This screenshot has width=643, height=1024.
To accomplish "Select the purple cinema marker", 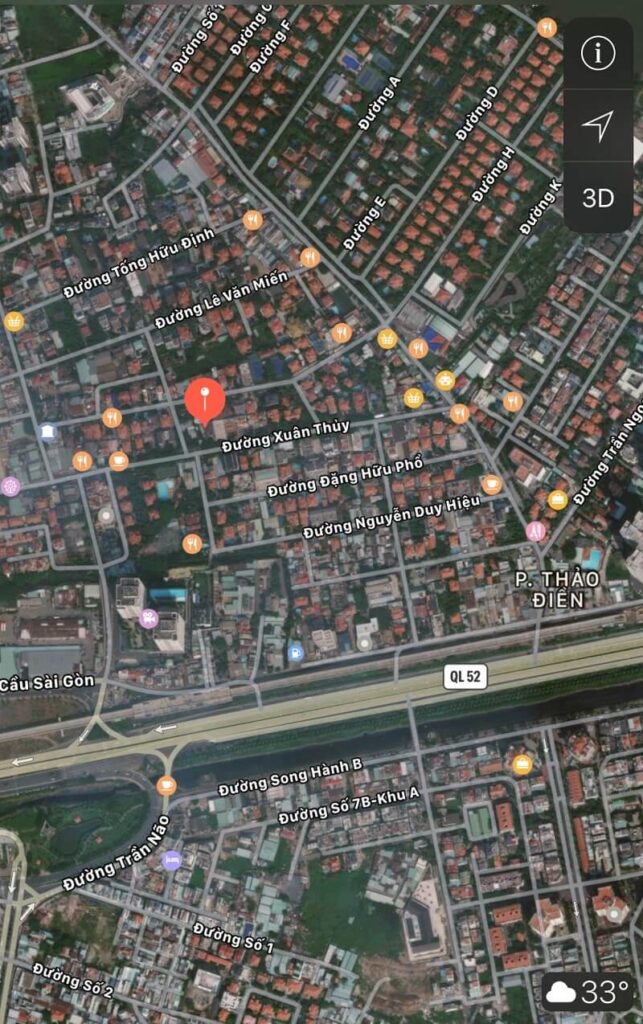I will pyautogui.click(x=149, y=618).
